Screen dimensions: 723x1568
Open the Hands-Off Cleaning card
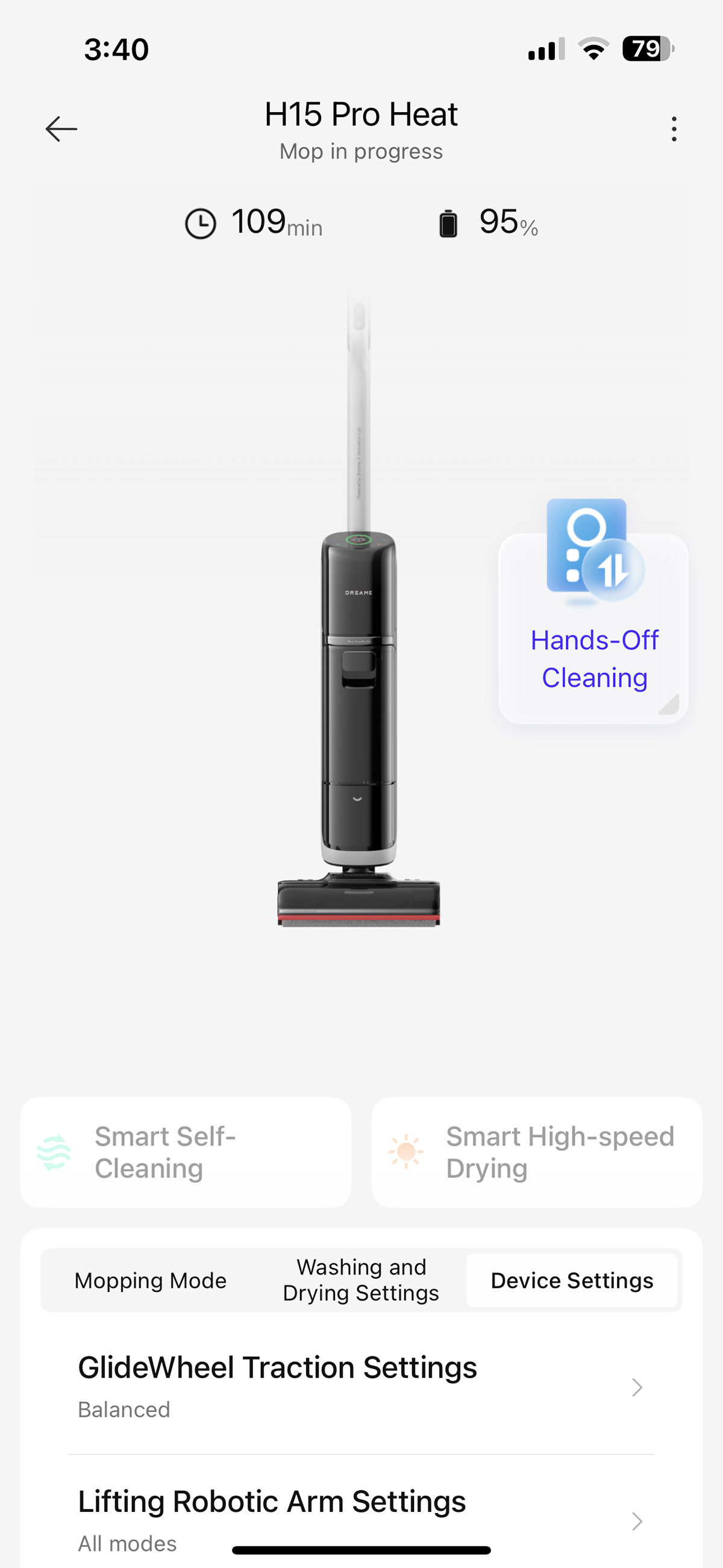593,612
